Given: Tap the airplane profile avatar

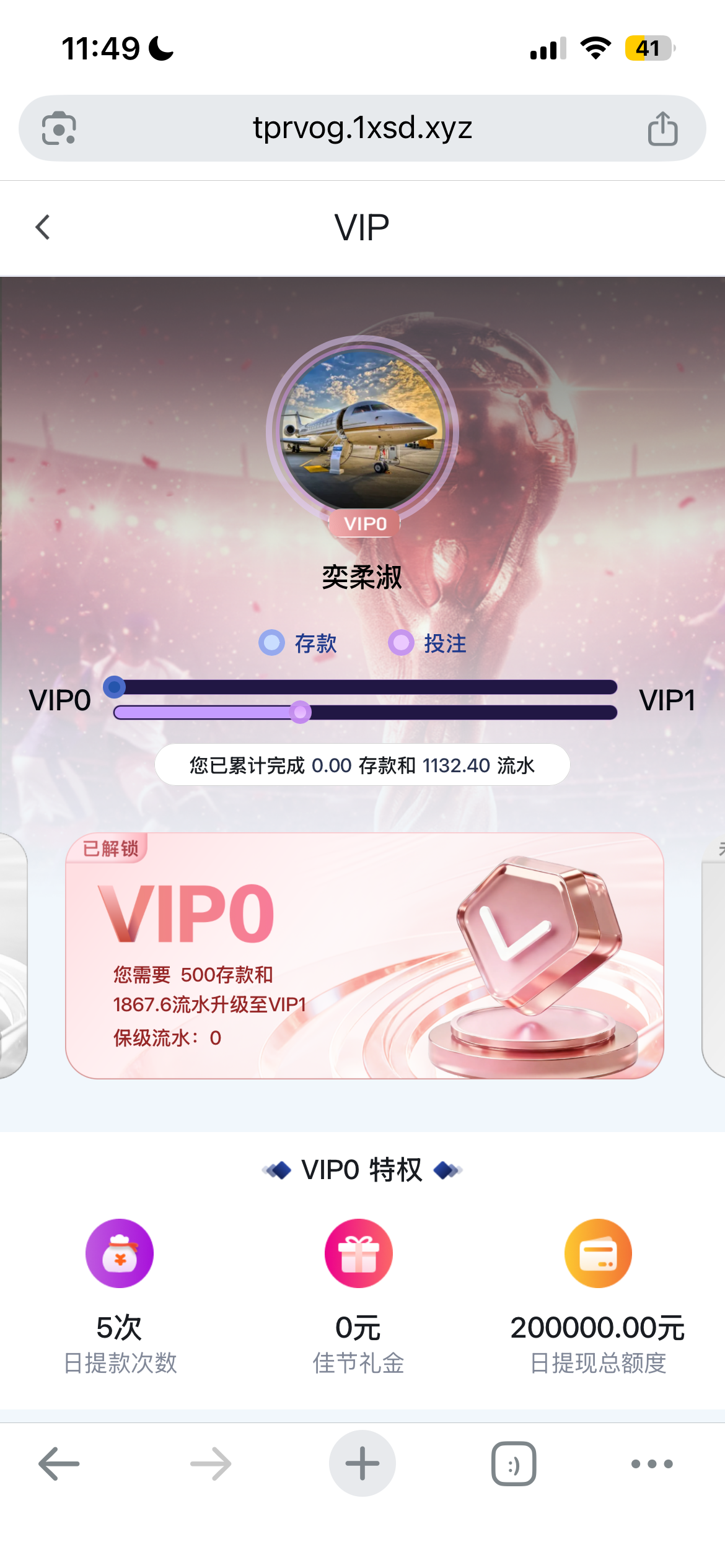Looking at the screenshot, I should point(362,430).
